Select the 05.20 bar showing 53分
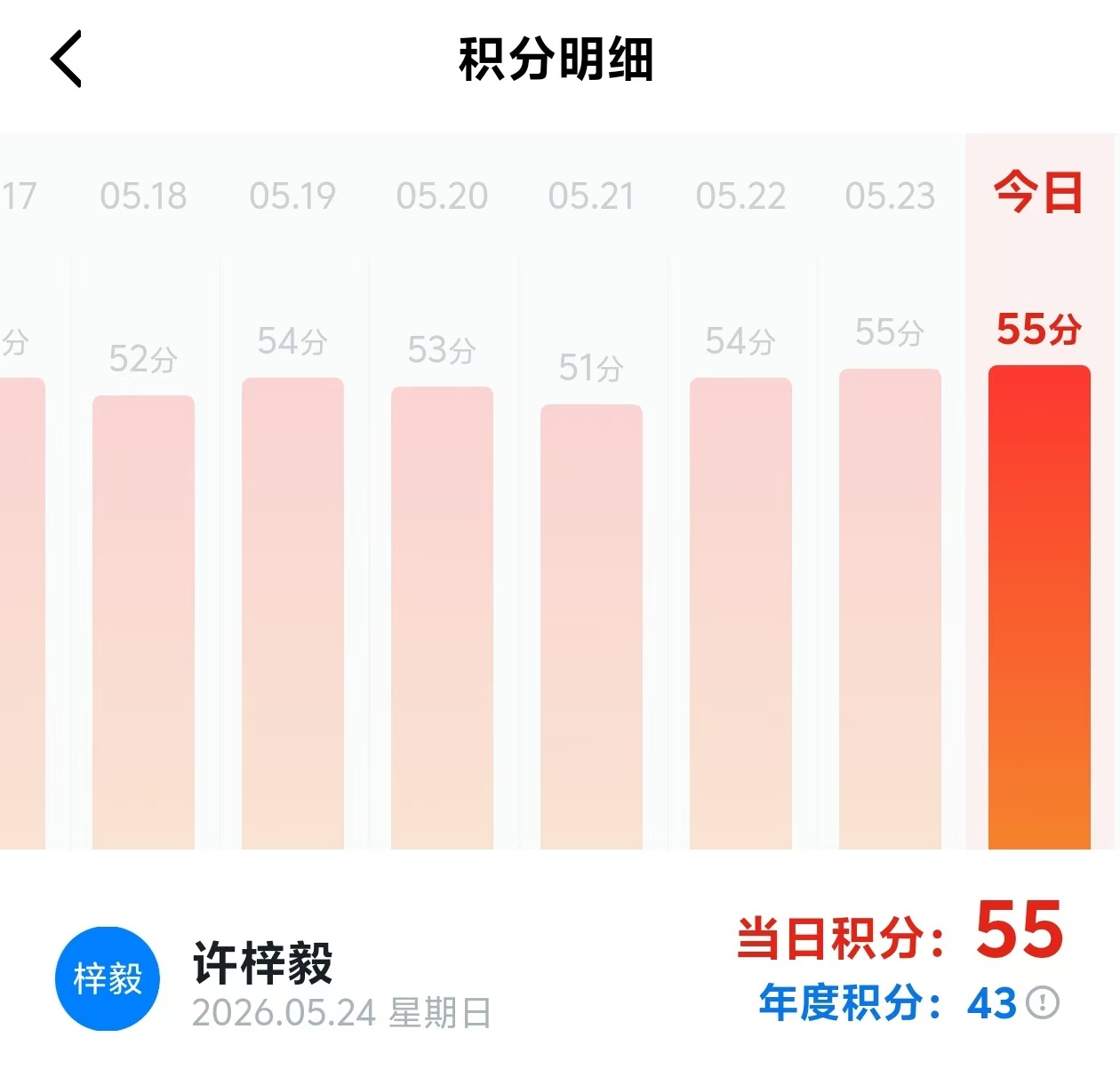This screenshot has height=1085, width=1120. (442, 618)
